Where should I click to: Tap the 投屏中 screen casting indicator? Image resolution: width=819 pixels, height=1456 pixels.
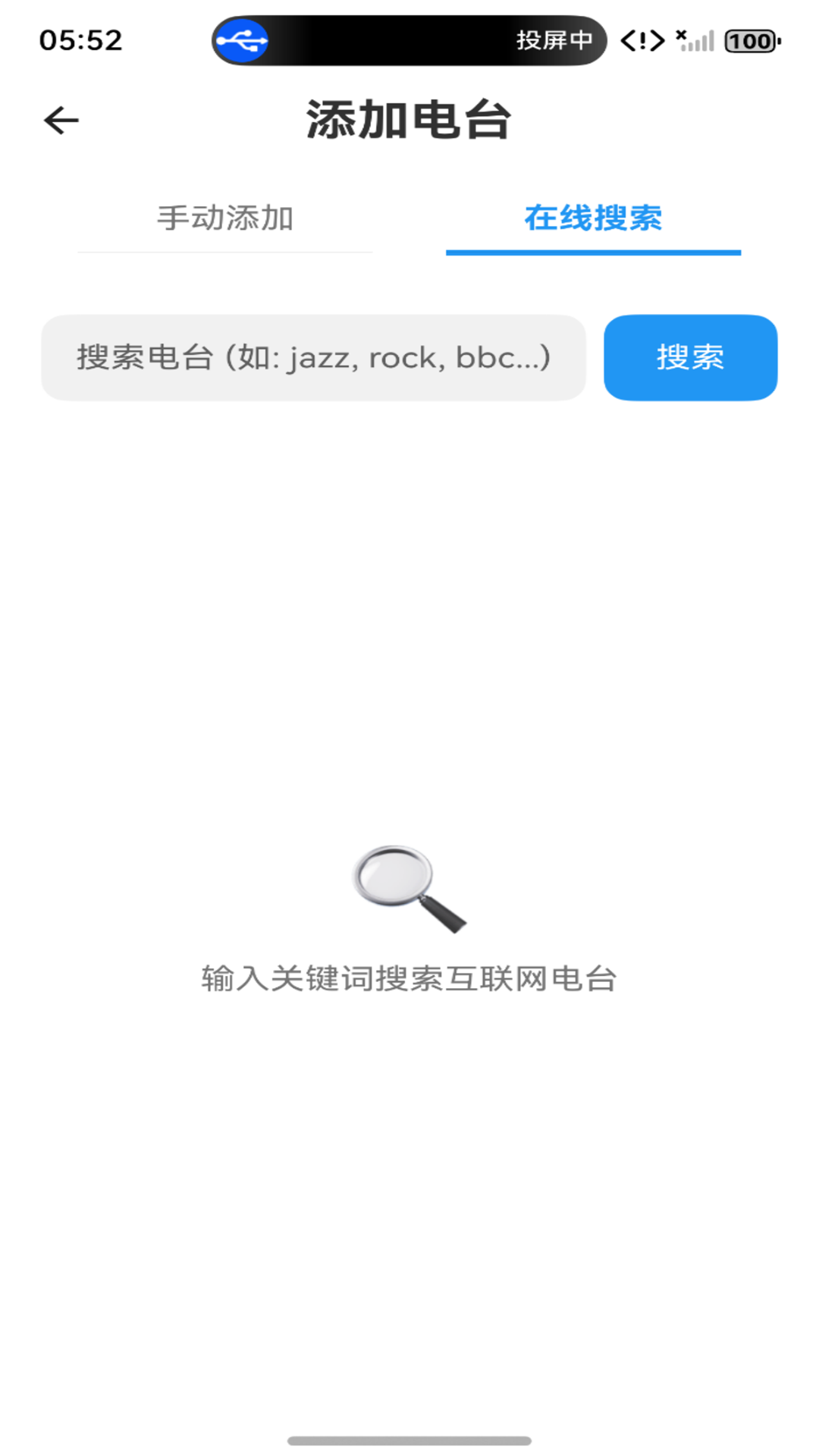[x=554, y=39]
